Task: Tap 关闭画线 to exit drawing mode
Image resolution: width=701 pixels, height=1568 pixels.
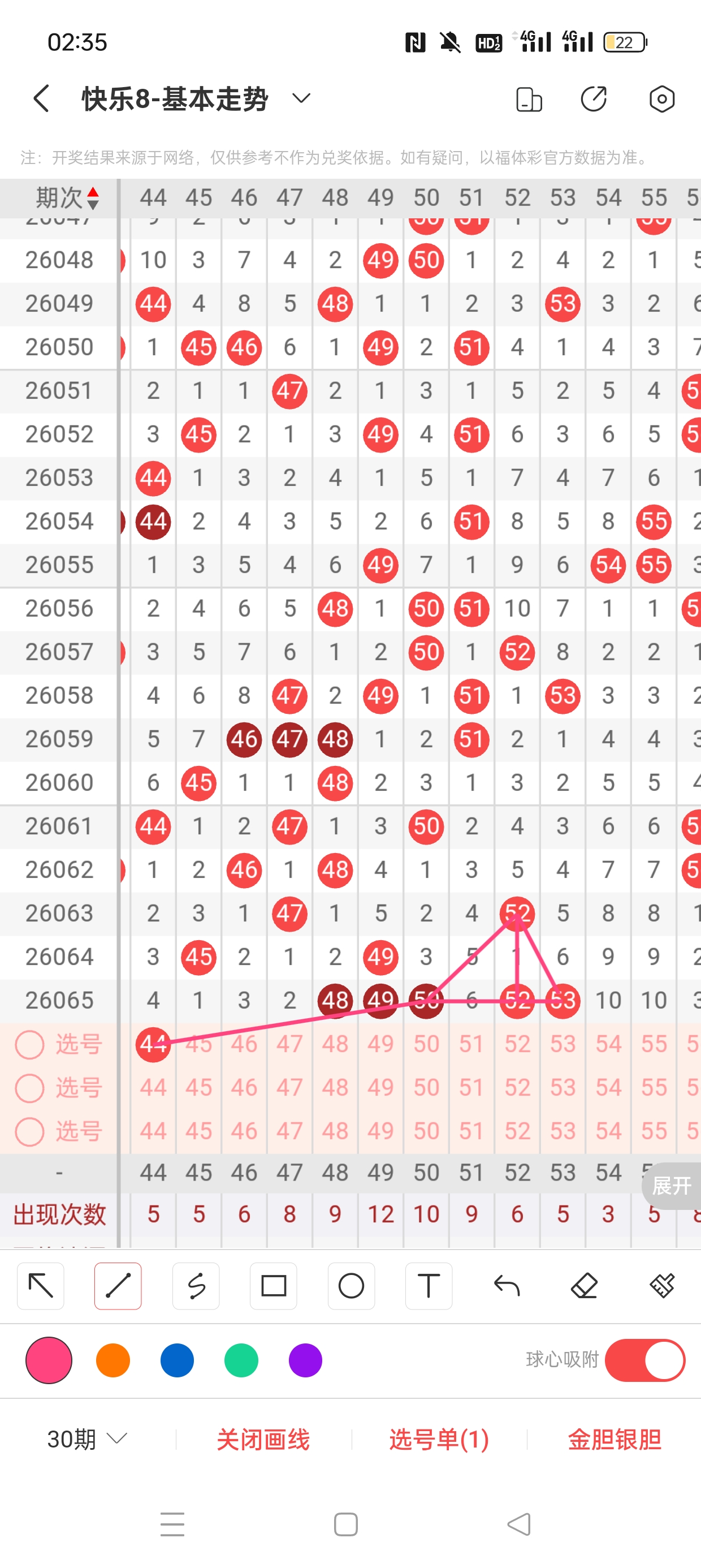Action: pos(263,1439)
